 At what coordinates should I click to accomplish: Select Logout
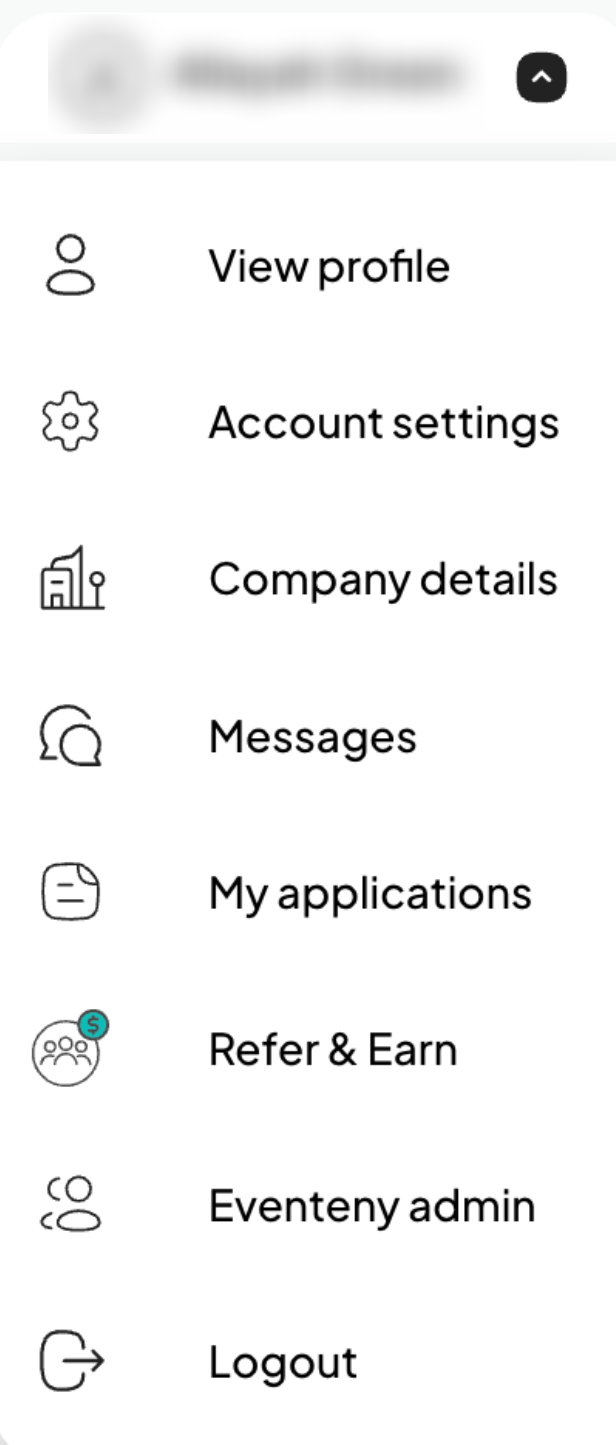click(282, 1363)
